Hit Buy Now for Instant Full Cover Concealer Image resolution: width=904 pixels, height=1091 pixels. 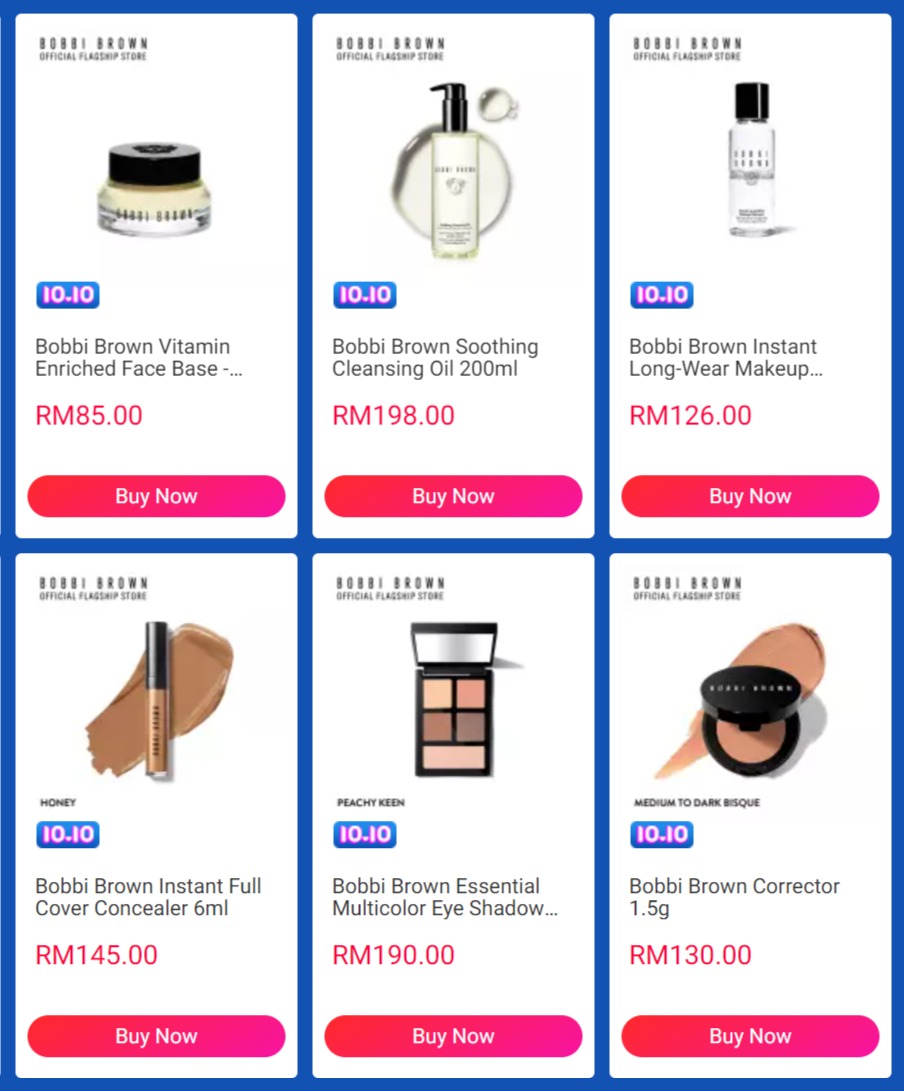coord(156,1036)
